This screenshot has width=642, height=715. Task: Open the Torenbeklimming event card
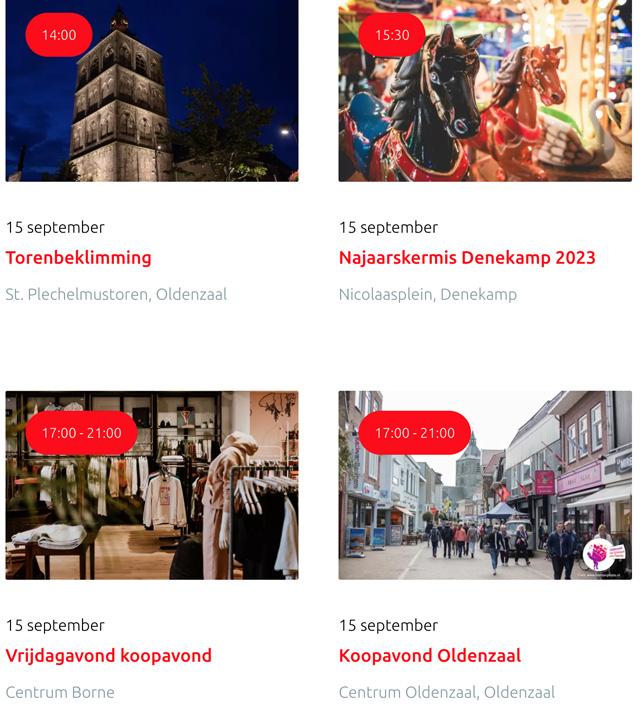coord(78,258)
